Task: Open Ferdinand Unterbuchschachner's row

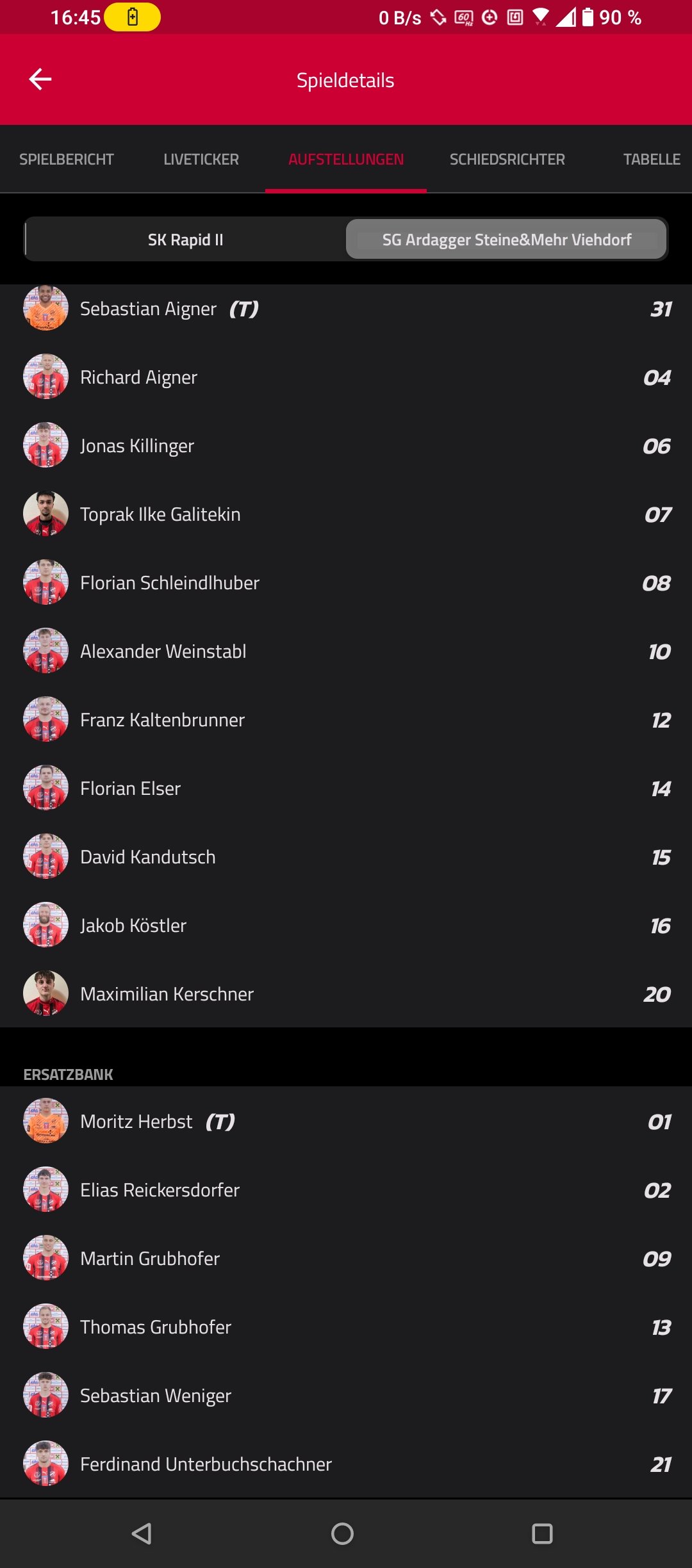Action: coord(346,1464)
